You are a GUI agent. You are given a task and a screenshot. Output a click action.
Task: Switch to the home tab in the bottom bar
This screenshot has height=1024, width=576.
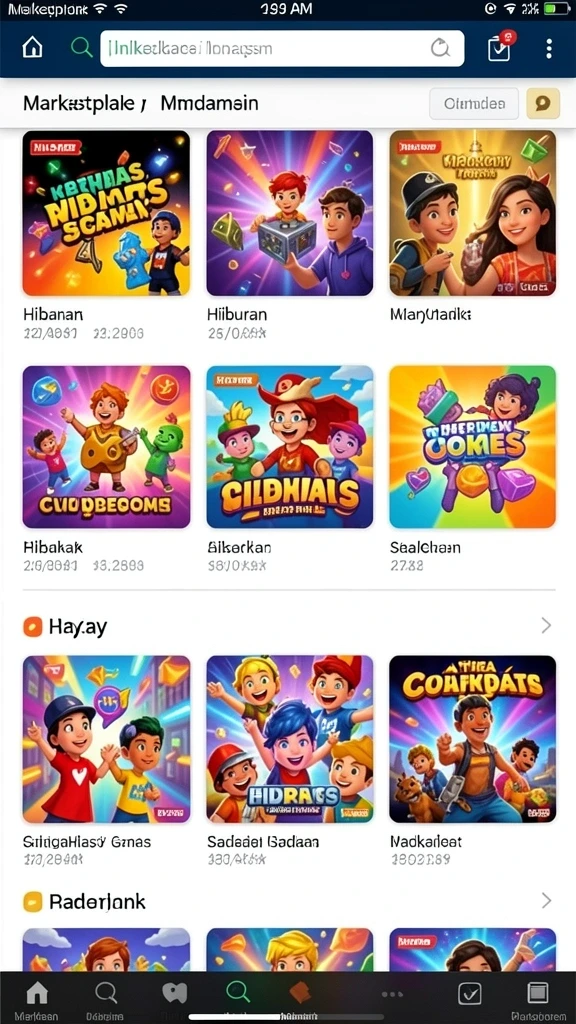(37, 998)
